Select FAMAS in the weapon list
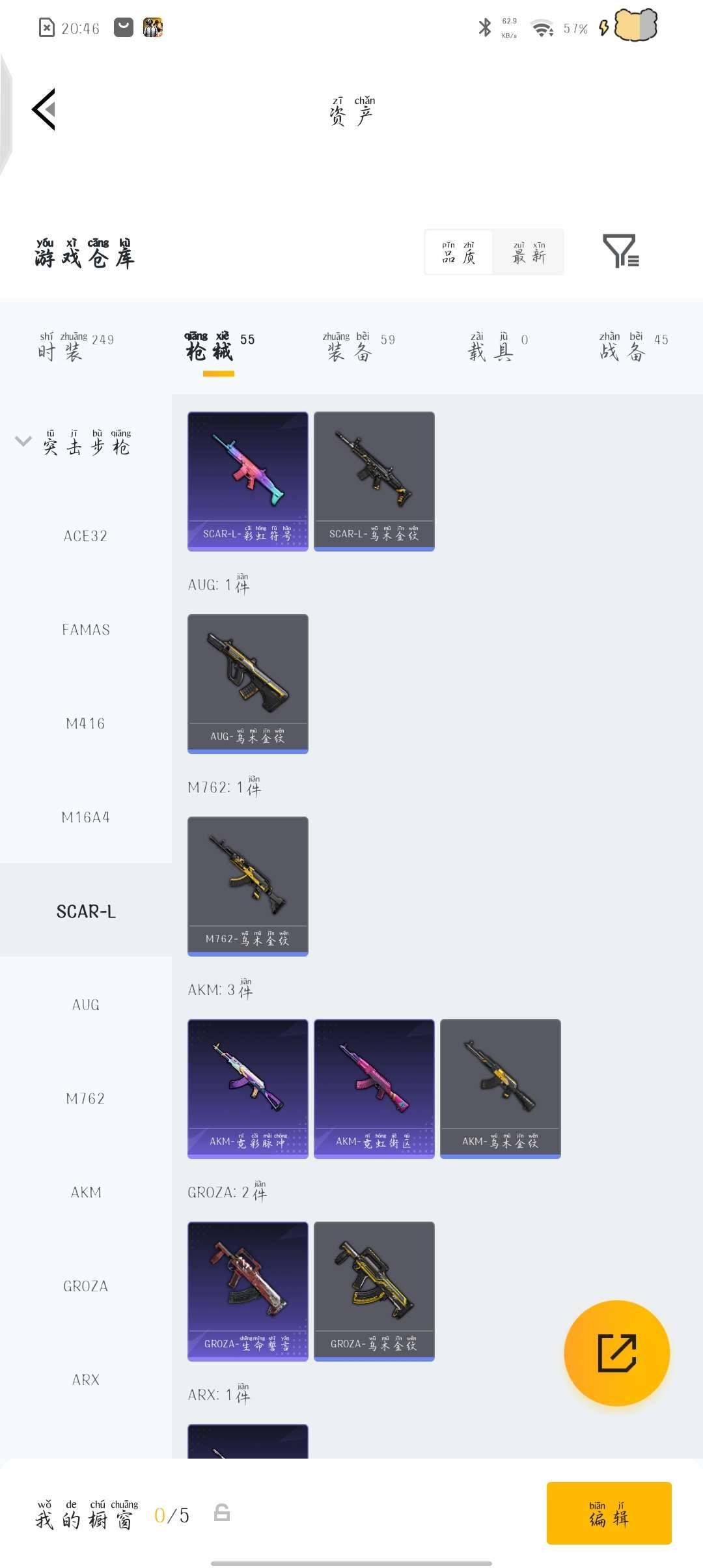The height and width of the screenshot is (1568, 703). 85,630
